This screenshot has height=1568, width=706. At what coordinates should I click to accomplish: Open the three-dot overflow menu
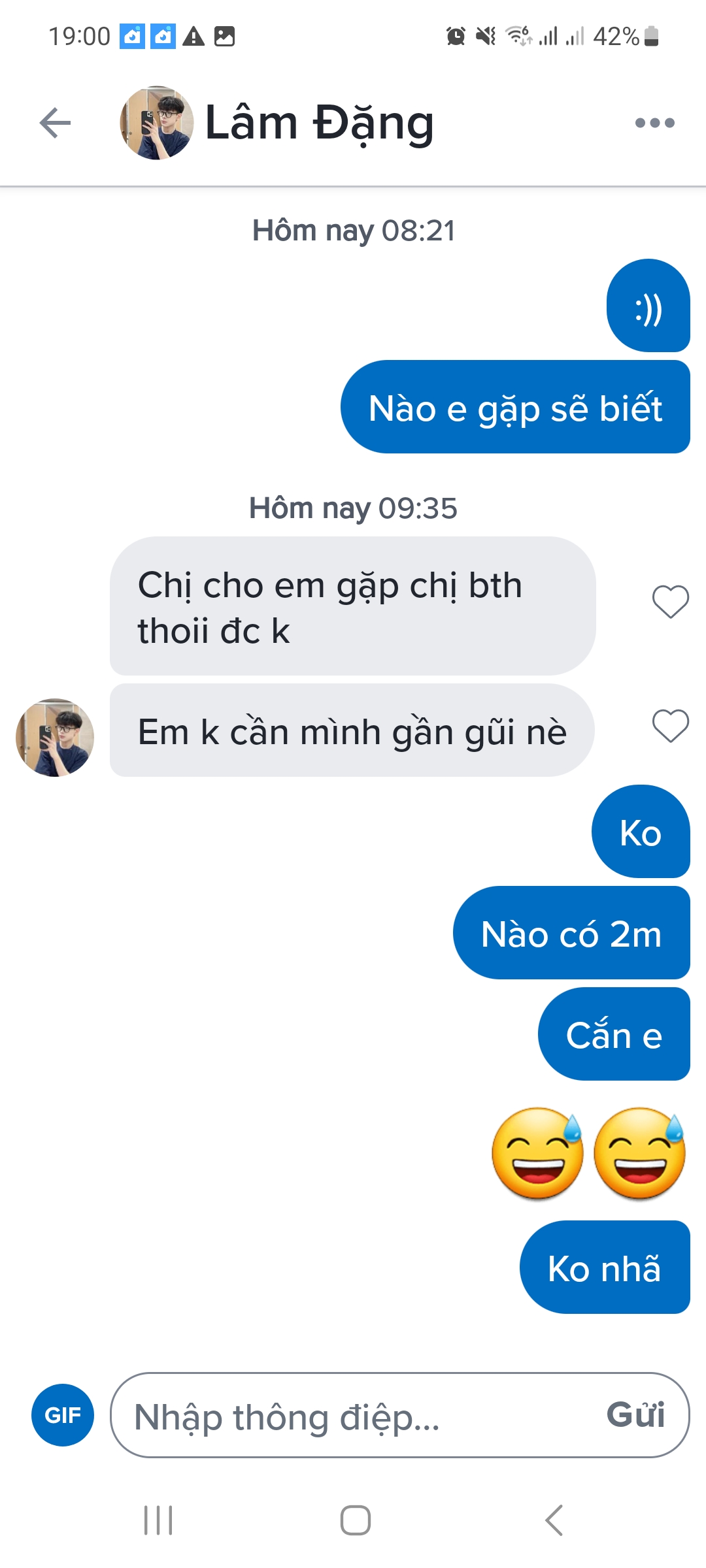[x=654, y=123]
